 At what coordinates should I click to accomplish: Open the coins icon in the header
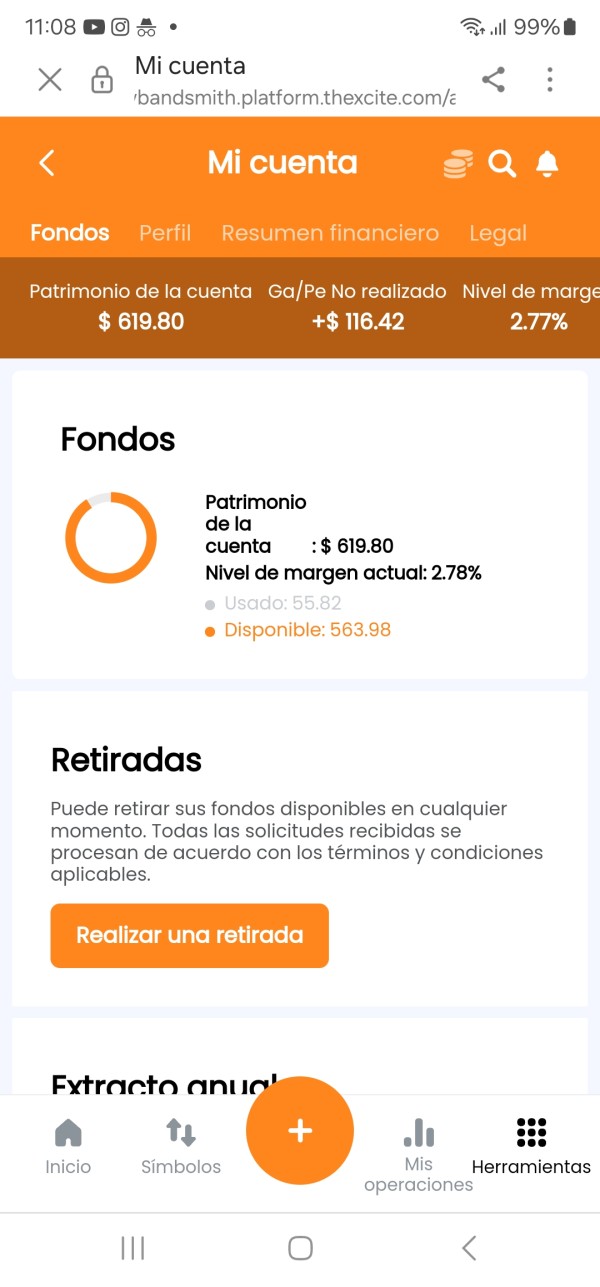pyautogui.click(x=457, y=164)
